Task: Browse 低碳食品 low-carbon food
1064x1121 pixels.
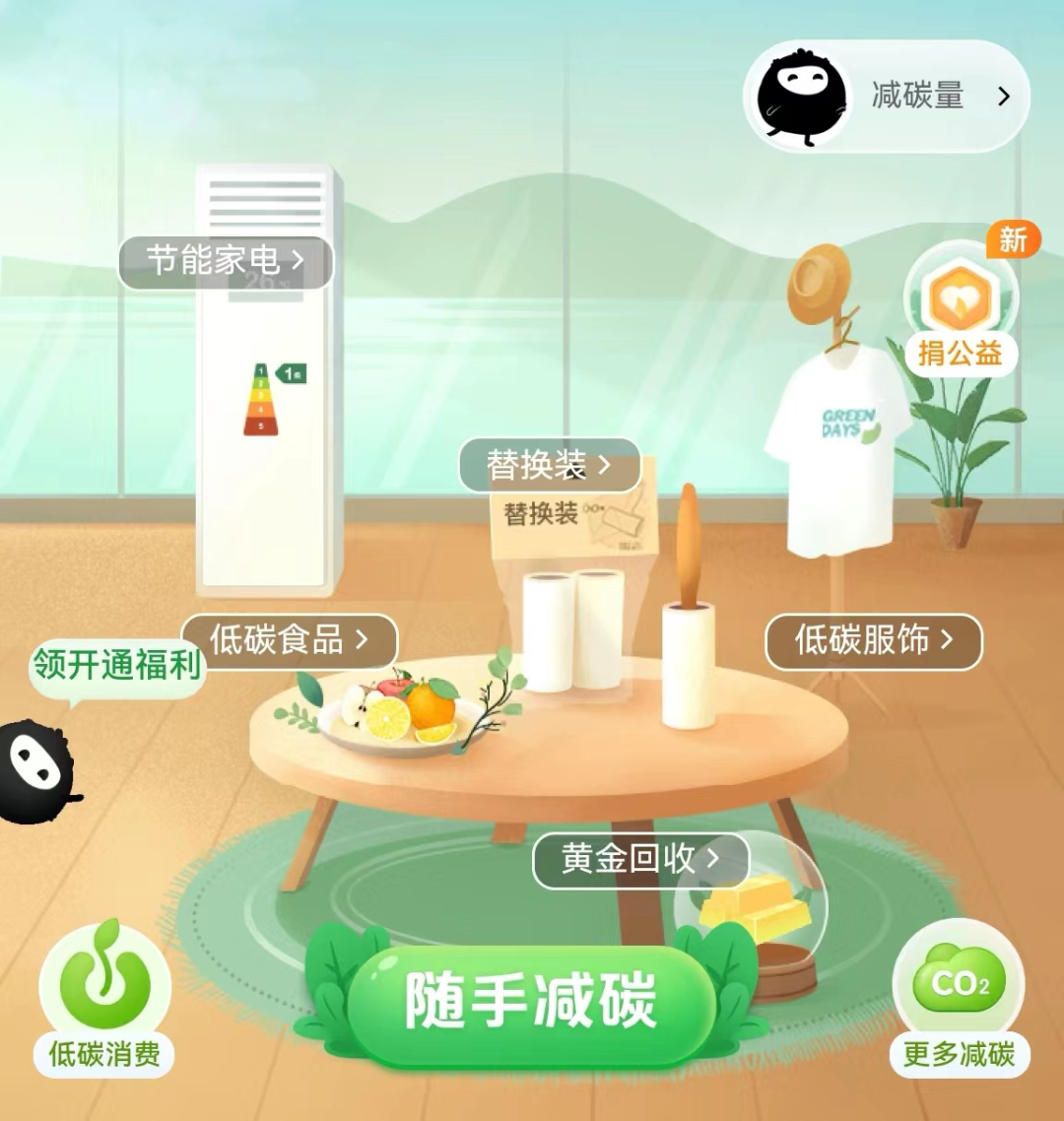Action: pos(289,641)
